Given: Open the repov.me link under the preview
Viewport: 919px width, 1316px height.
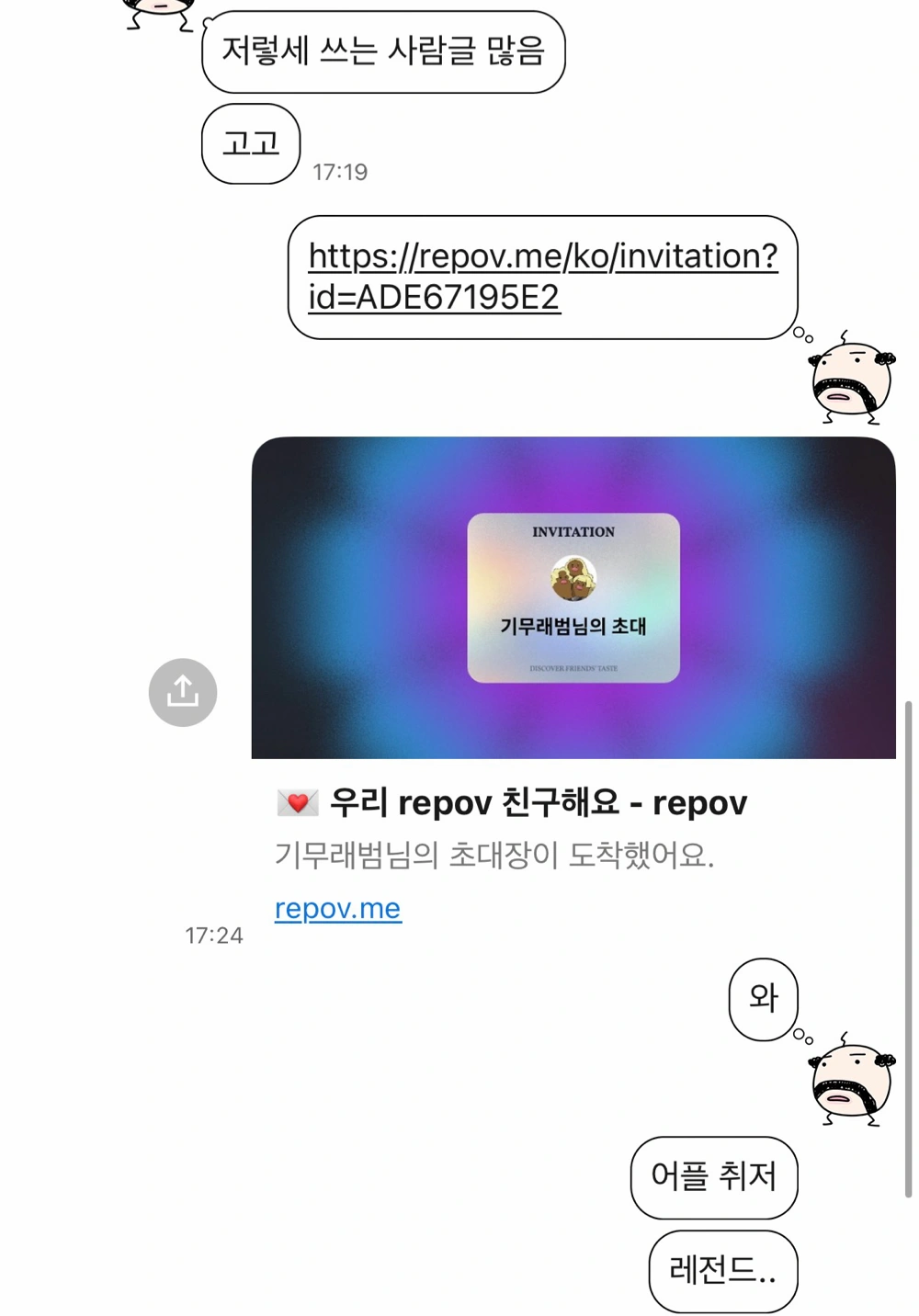Looking at the screenshot, I should coord(337,908).
